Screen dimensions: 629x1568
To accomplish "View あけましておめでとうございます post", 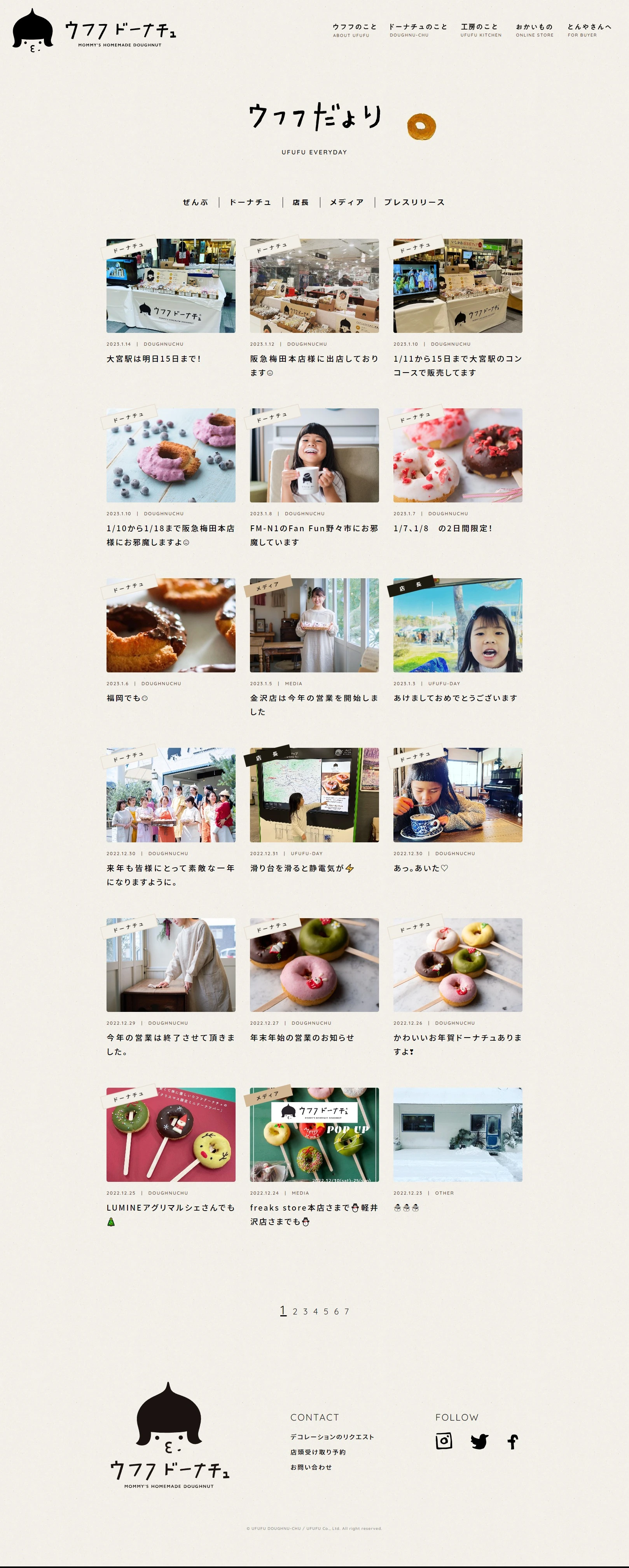I will (x=455, y=698).
